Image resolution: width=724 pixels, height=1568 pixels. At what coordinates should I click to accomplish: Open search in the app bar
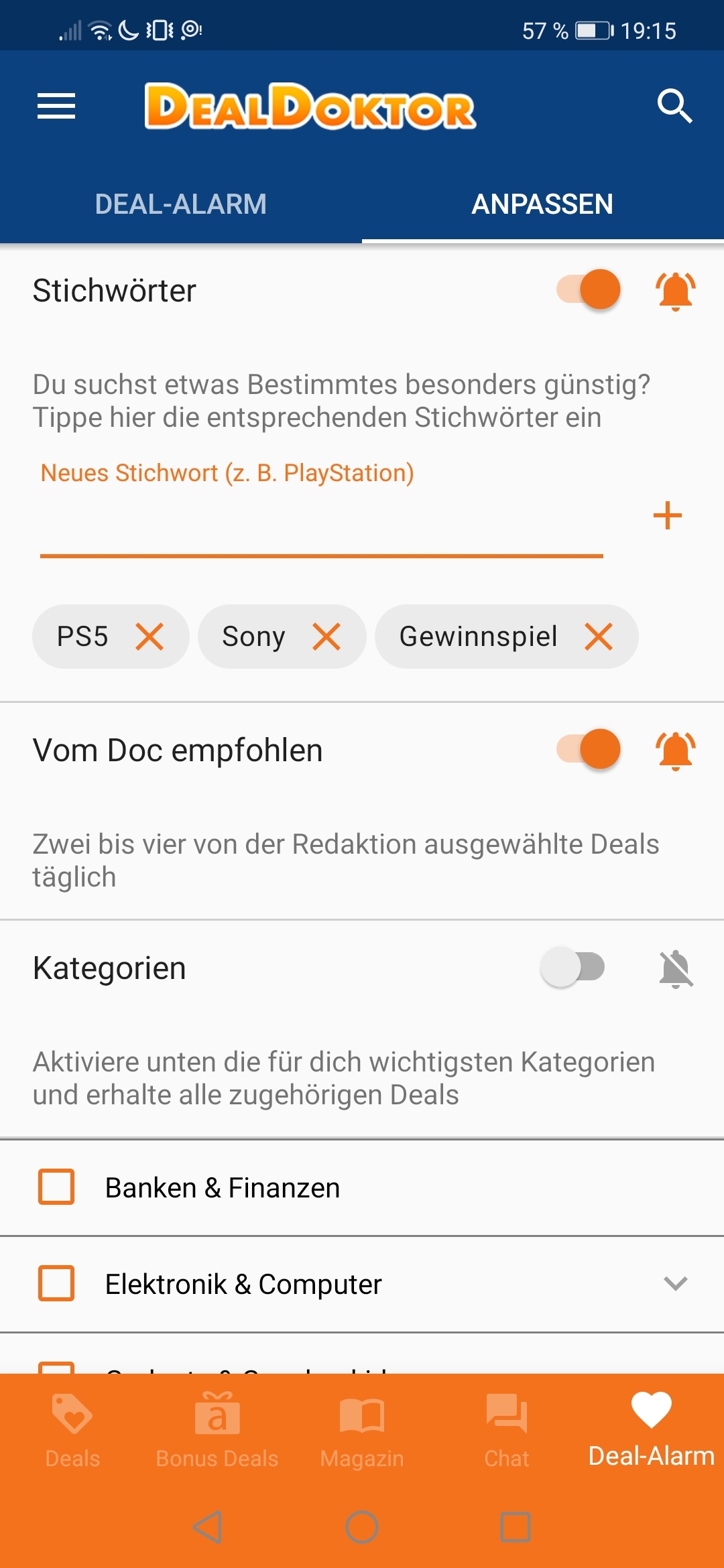pos(674,106)
